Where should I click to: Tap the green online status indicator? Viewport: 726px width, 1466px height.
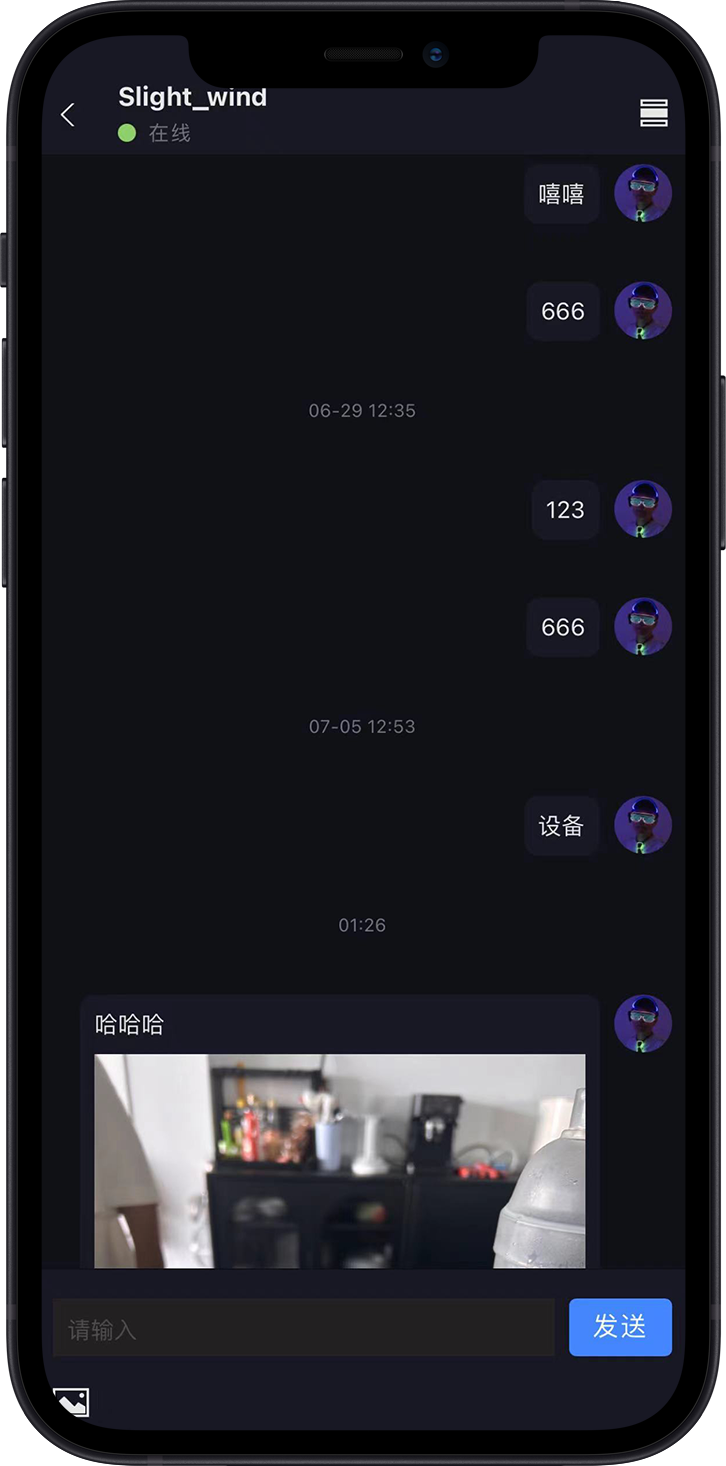pyautogui.click(x=126, y=132)
